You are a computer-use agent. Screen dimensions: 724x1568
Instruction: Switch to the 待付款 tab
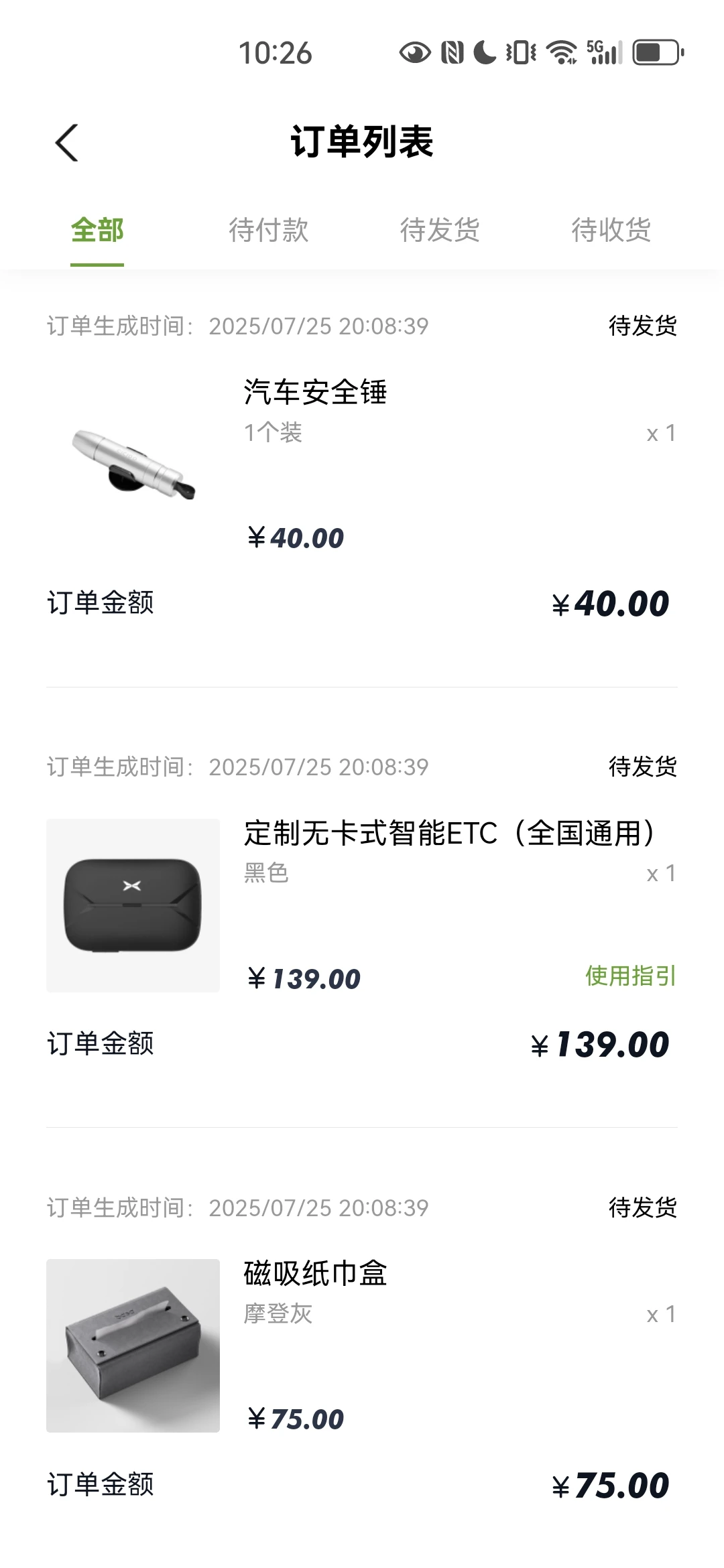[268, 230]
